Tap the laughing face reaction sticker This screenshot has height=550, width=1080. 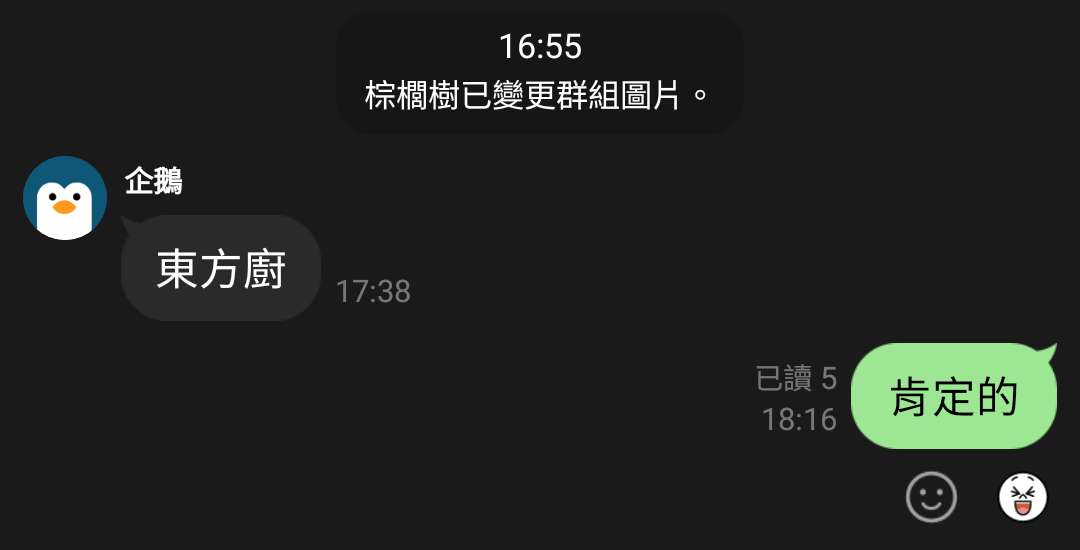[x=1023, y=497]
